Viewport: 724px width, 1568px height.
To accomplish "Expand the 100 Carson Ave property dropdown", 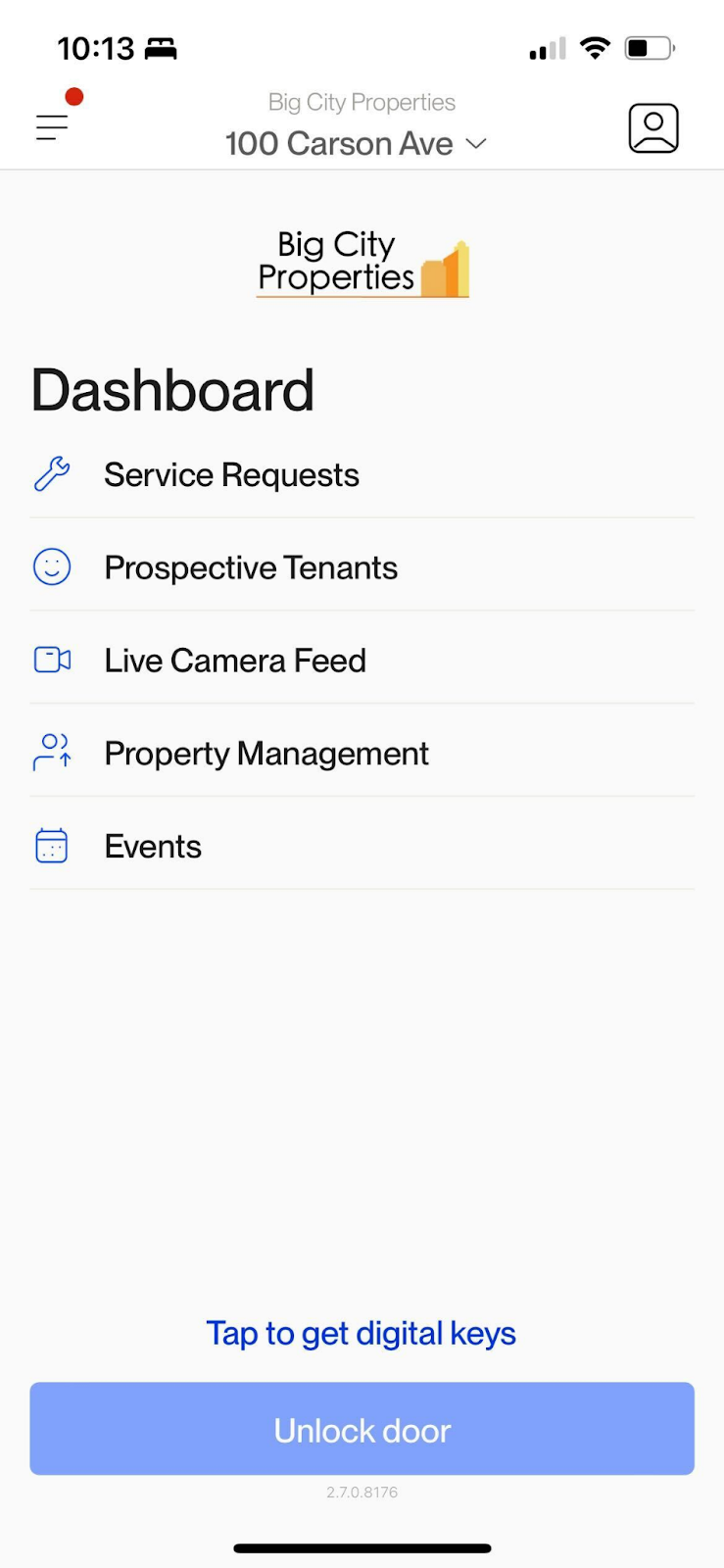I will 357,144.
